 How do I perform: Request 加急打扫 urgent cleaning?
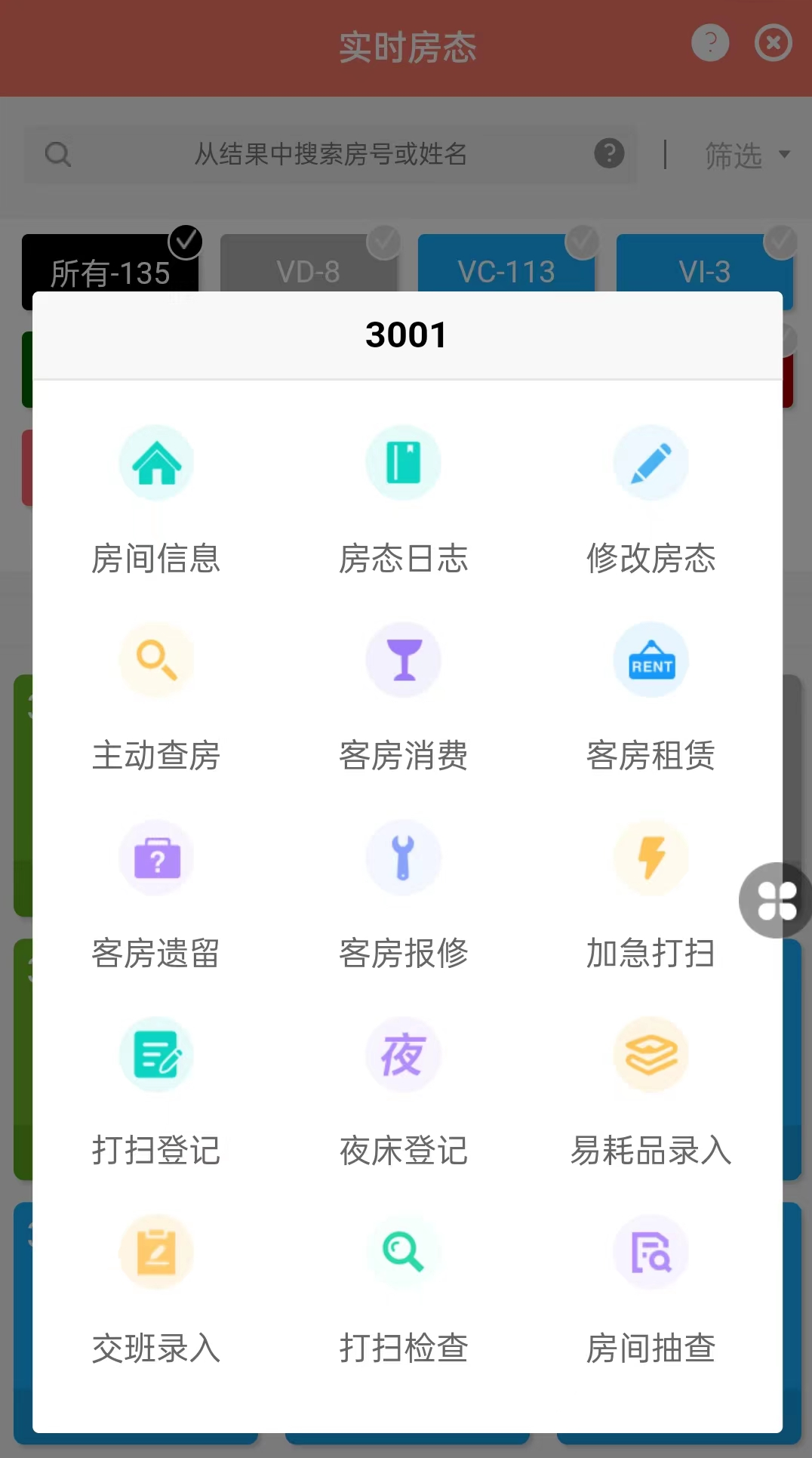651,894
